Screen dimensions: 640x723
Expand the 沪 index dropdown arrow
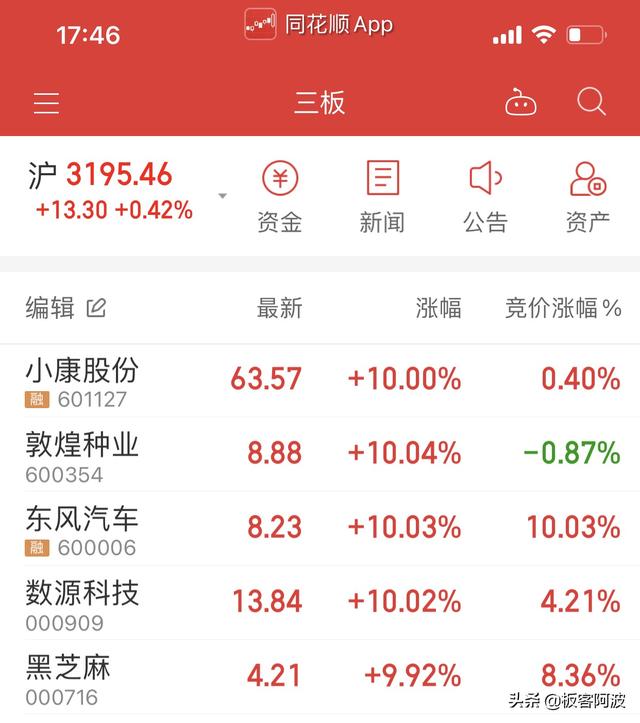pyautogui.click(x=222, y=196)
